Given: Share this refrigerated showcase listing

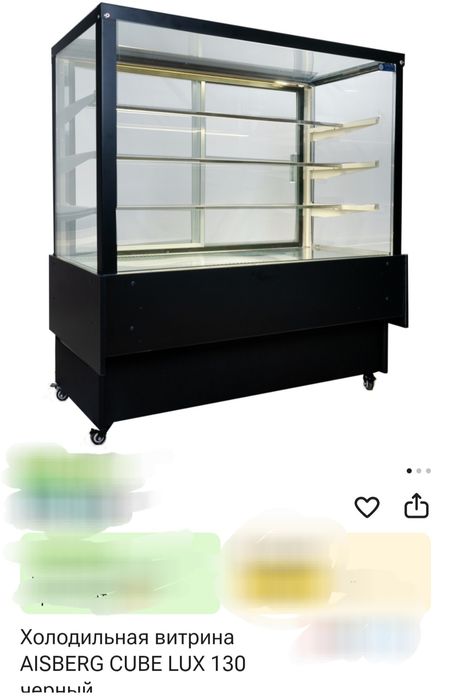Looking at the screenshot, I should (x=416, y=506).
